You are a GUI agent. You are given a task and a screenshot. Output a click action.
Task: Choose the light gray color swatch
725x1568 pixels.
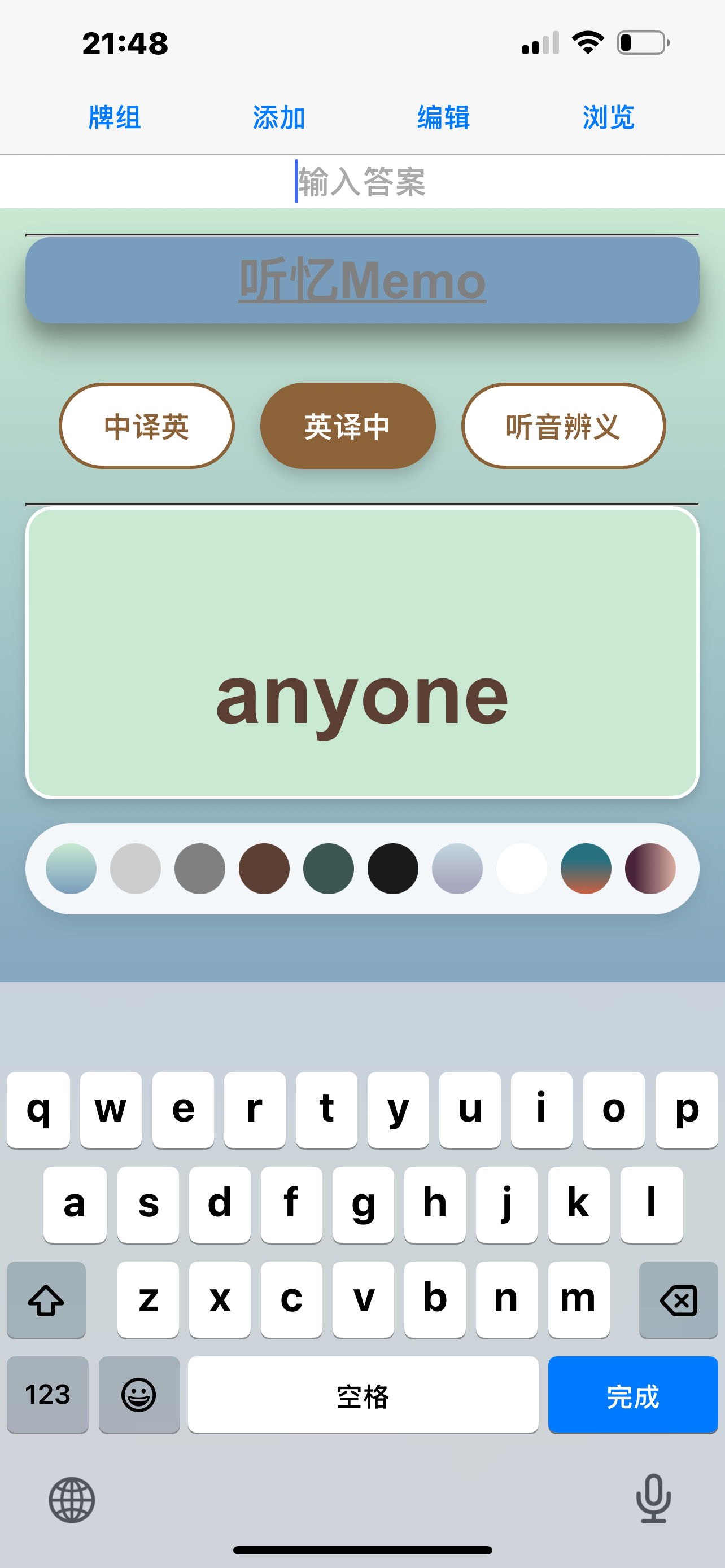[x=135, y=869]
